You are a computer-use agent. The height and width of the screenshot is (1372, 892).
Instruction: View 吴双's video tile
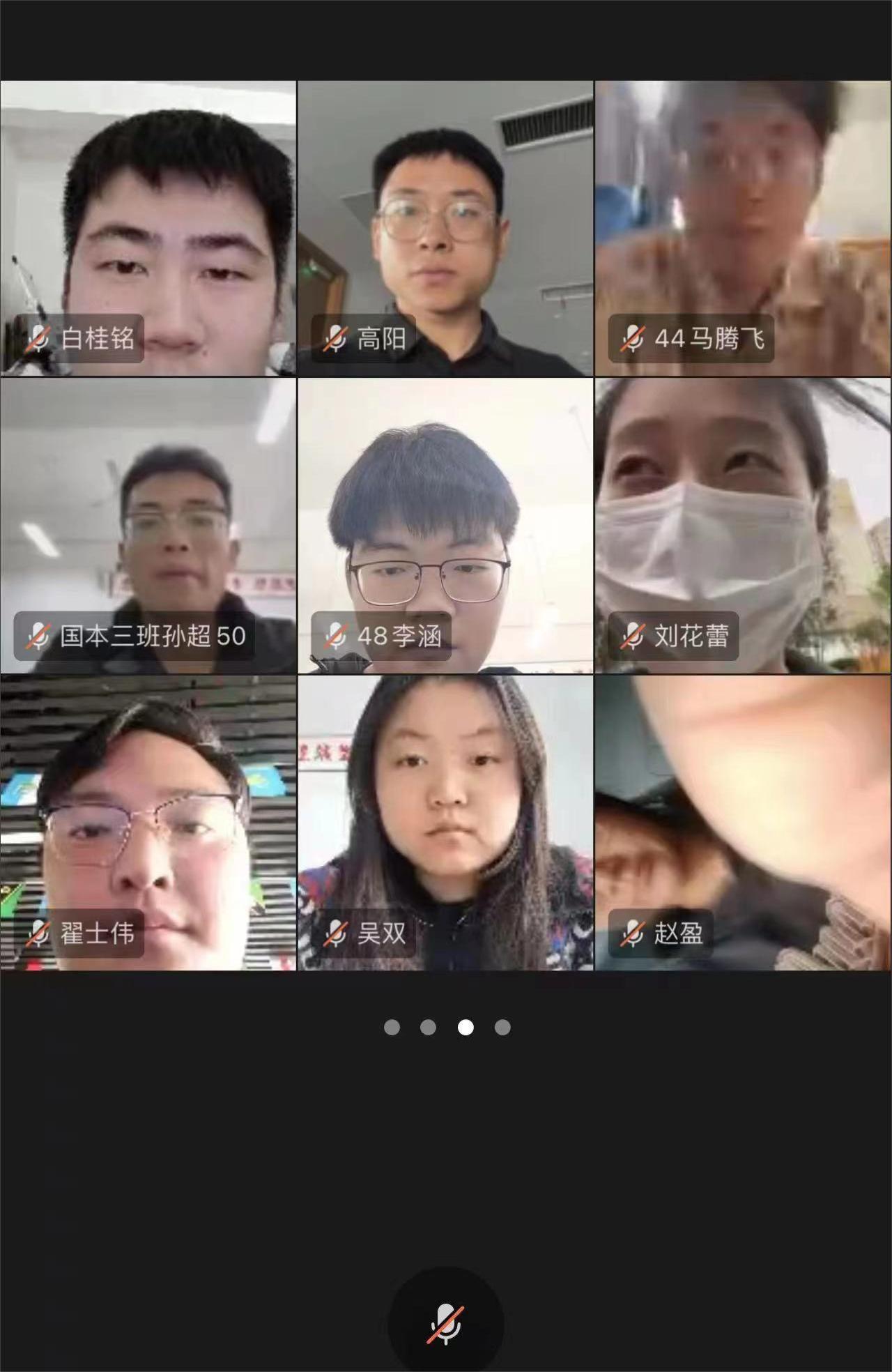(x=445, y=823)
